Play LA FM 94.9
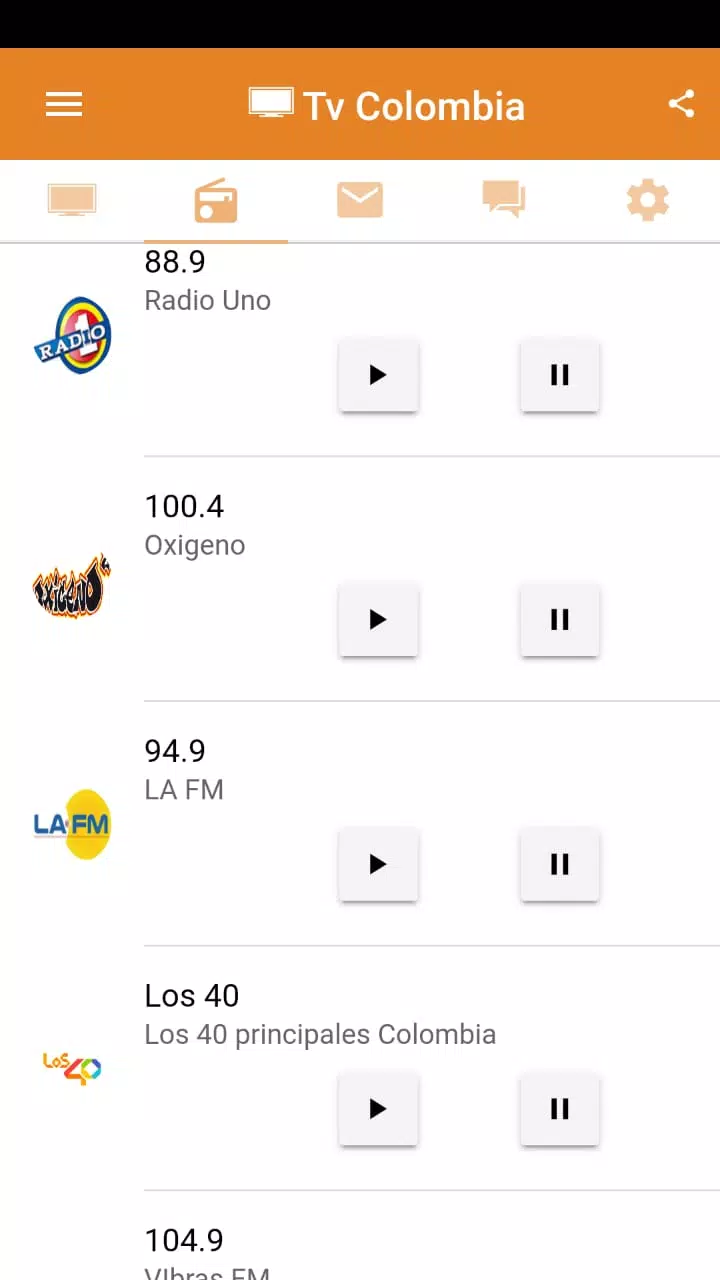Viewport: 720px width, 1280px height. point(378,864)
